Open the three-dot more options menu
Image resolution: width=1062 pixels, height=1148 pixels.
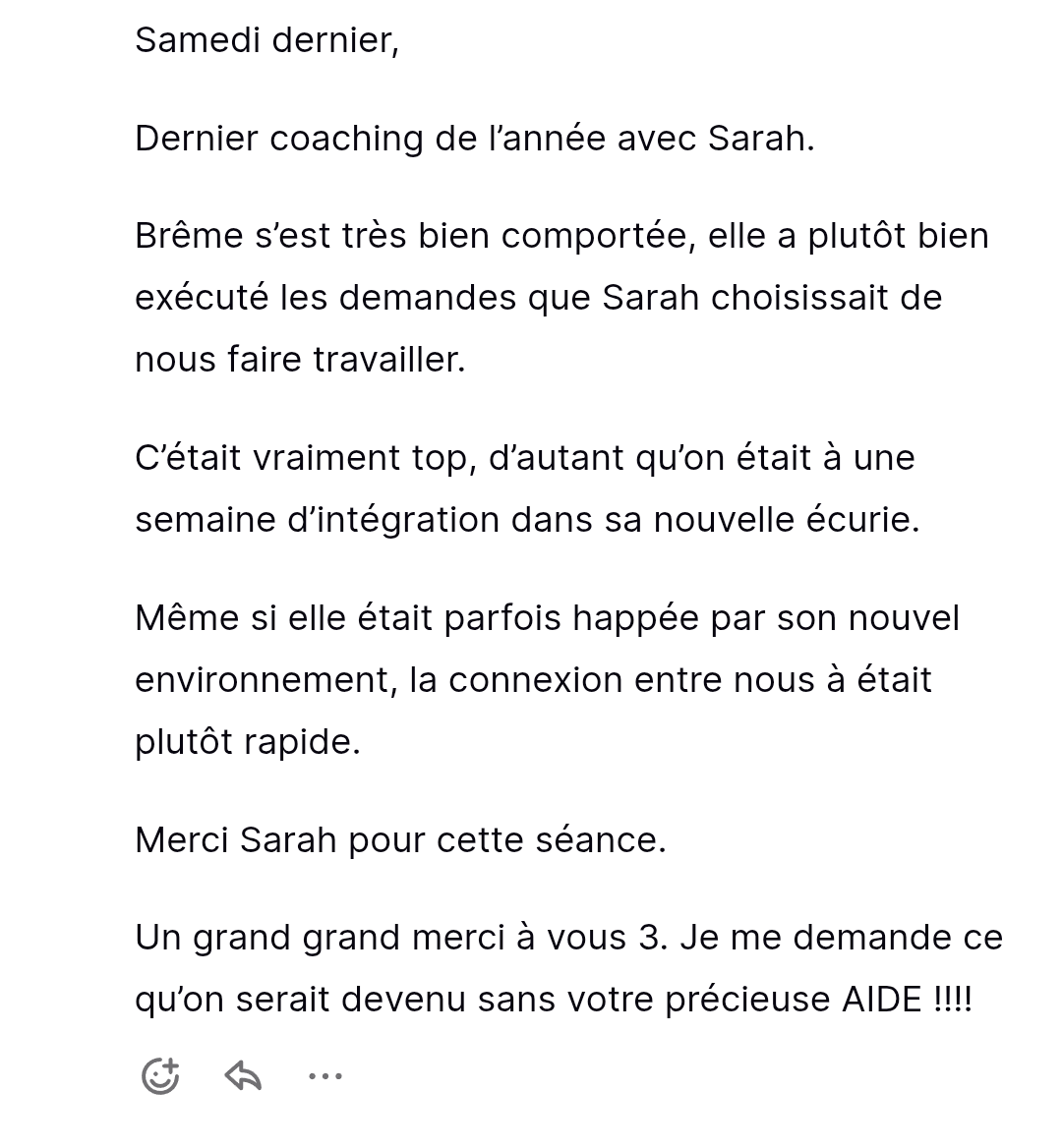tap(325, 1076)
